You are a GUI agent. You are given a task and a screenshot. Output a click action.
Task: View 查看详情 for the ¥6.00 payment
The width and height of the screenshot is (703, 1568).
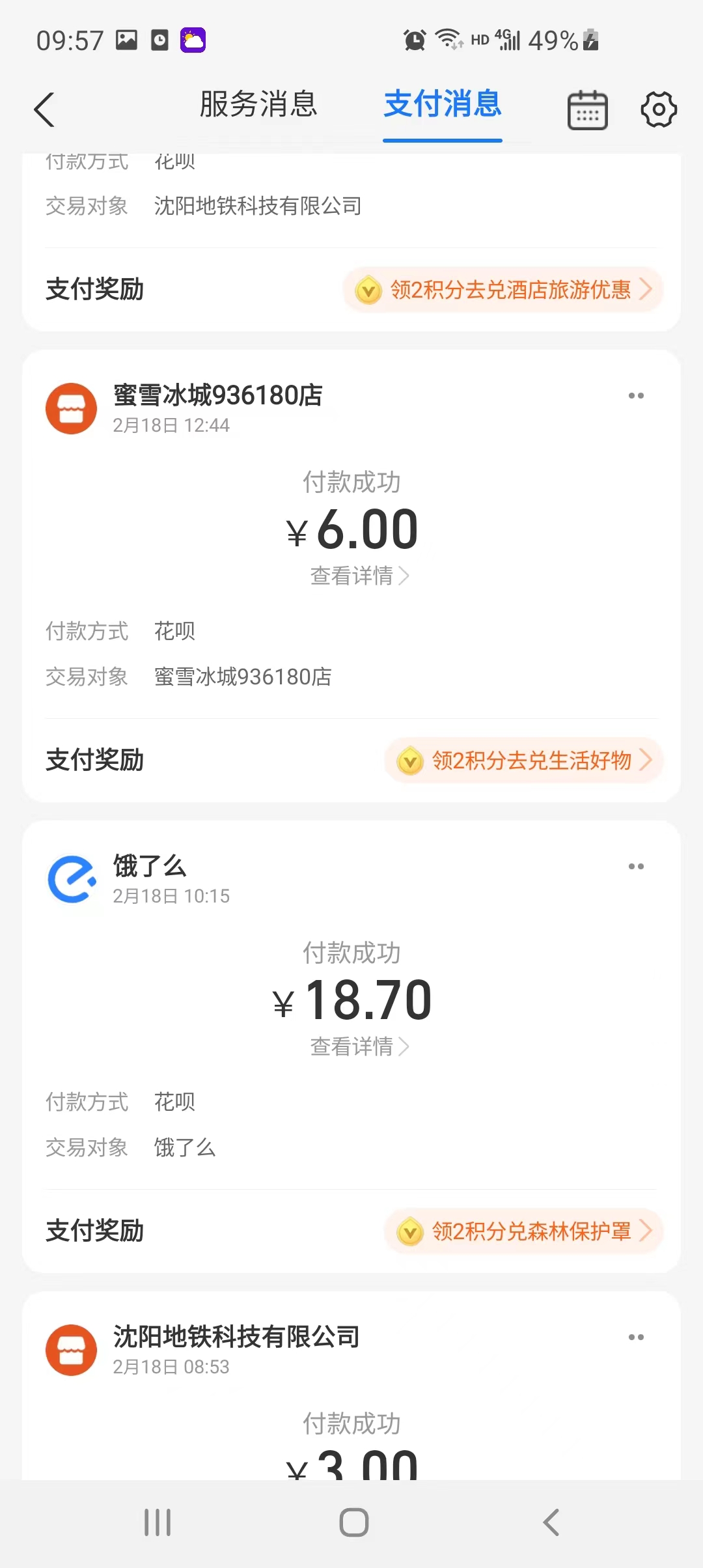tap(359, 576)
